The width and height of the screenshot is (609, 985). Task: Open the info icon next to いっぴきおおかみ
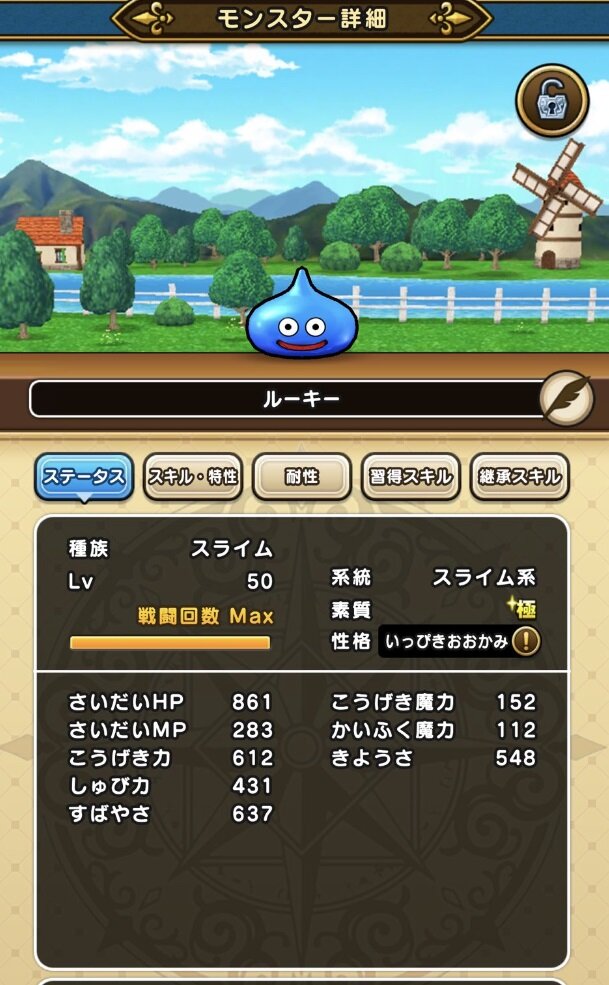(x=526, y=642)
